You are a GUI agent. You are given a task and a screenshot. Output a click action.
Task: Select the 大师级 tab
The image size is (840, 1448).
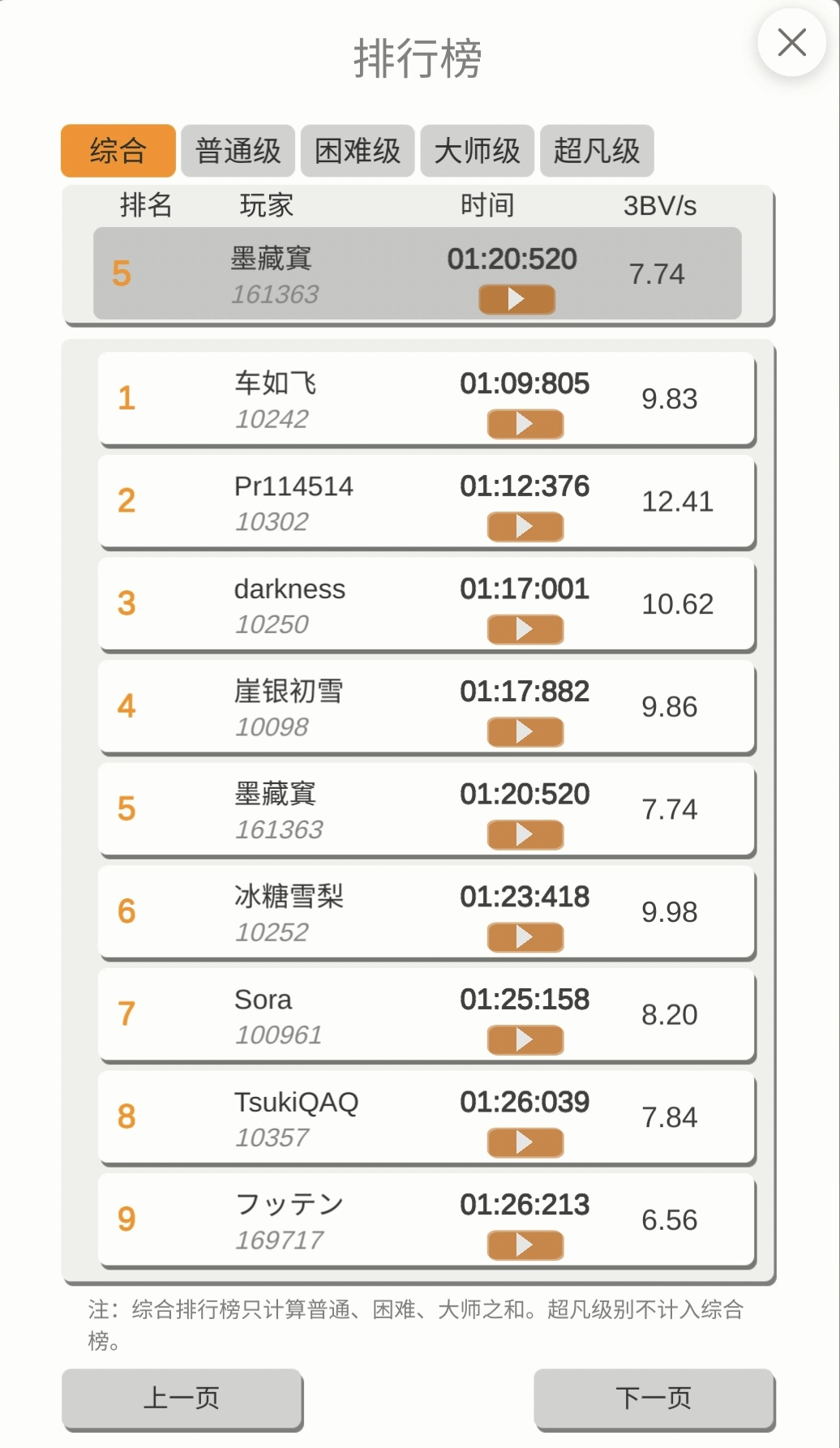click(477, 151)
